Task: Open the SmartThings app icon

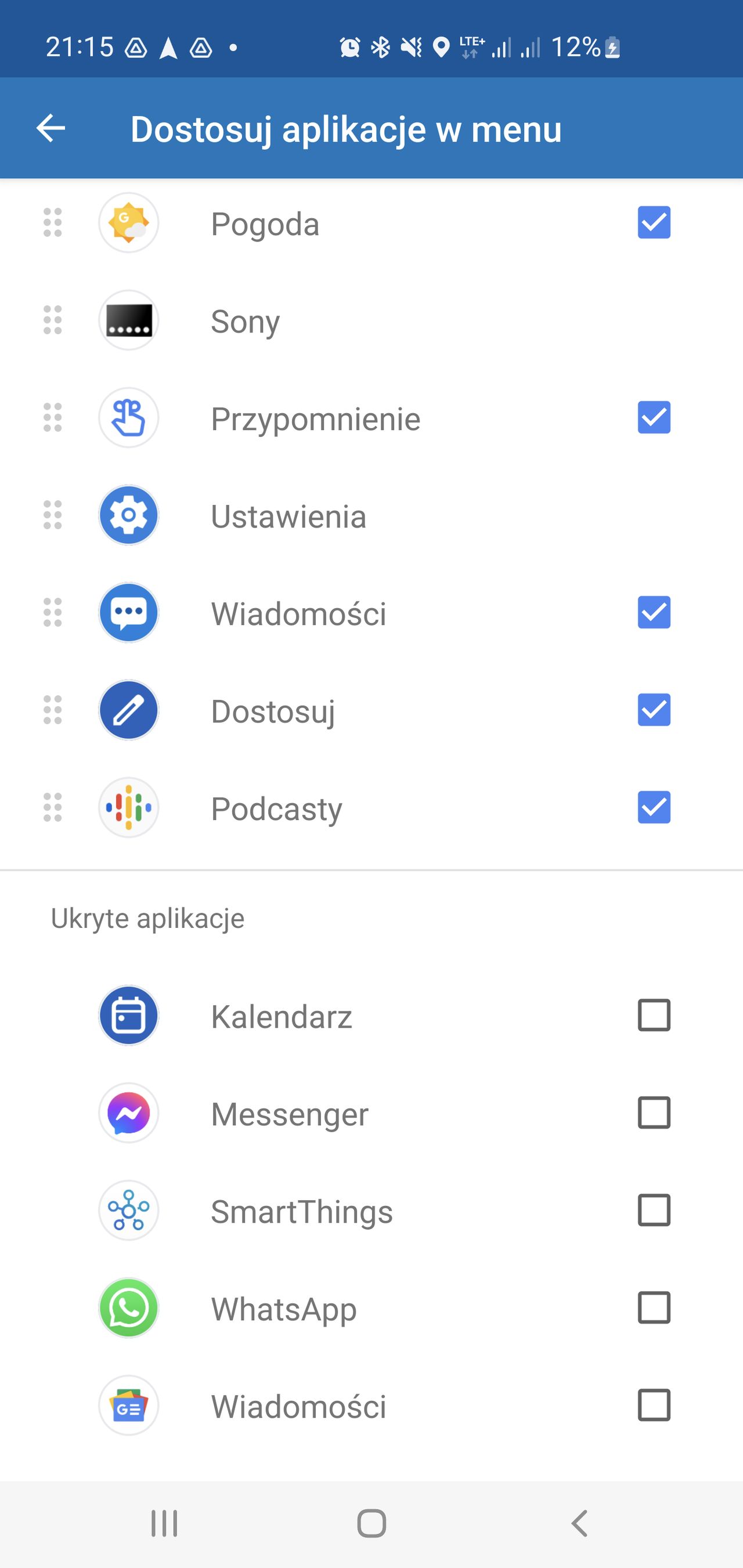Action: click(128, 1212)
